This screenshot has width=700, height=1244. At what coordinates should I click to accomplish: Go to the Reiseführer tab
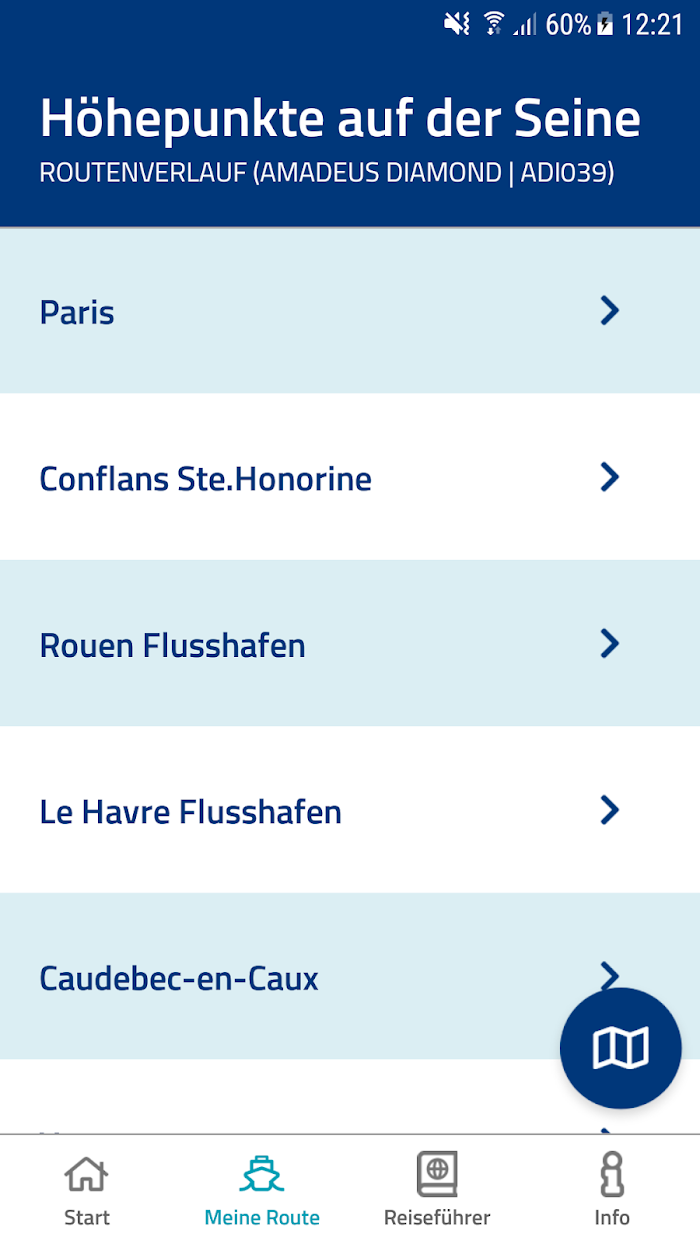437,1190
